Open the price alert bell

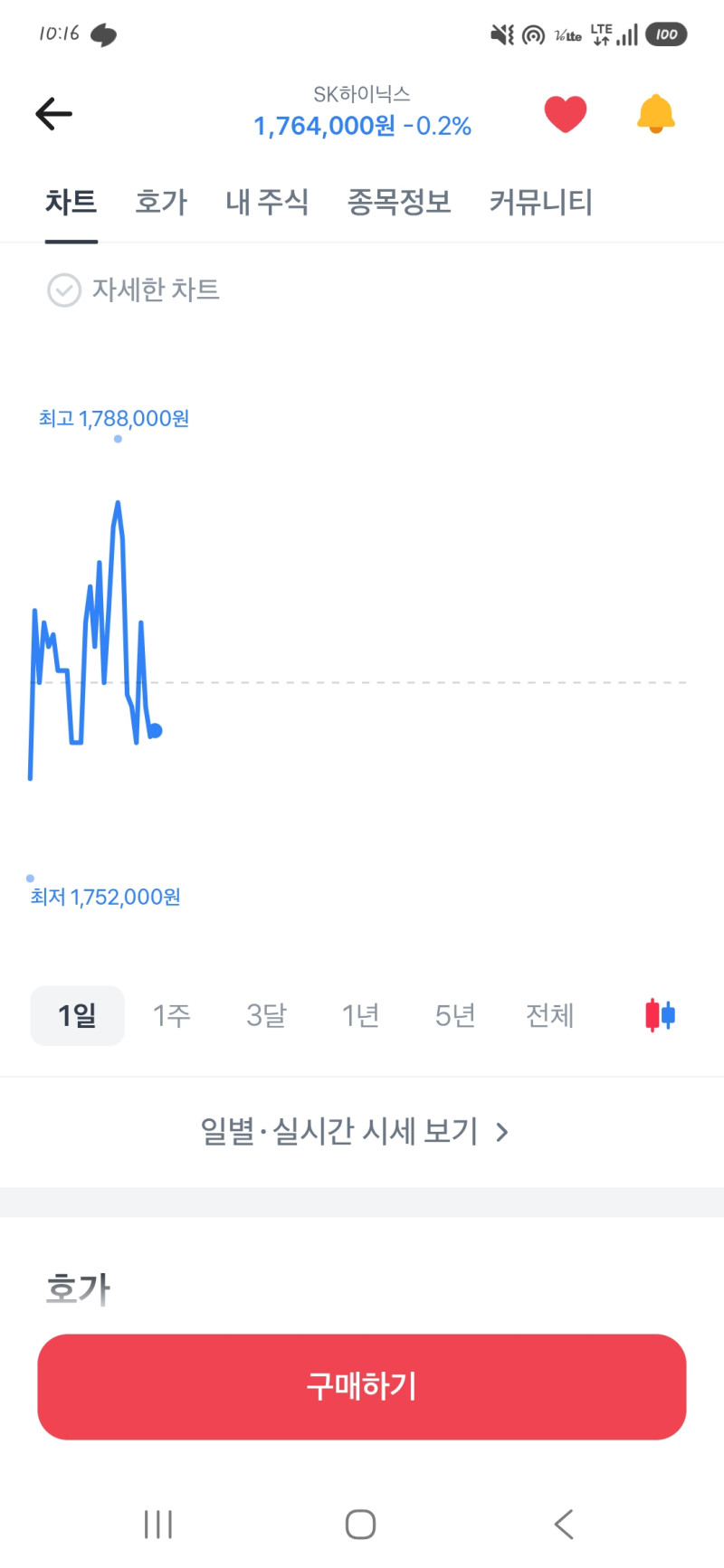656,114
